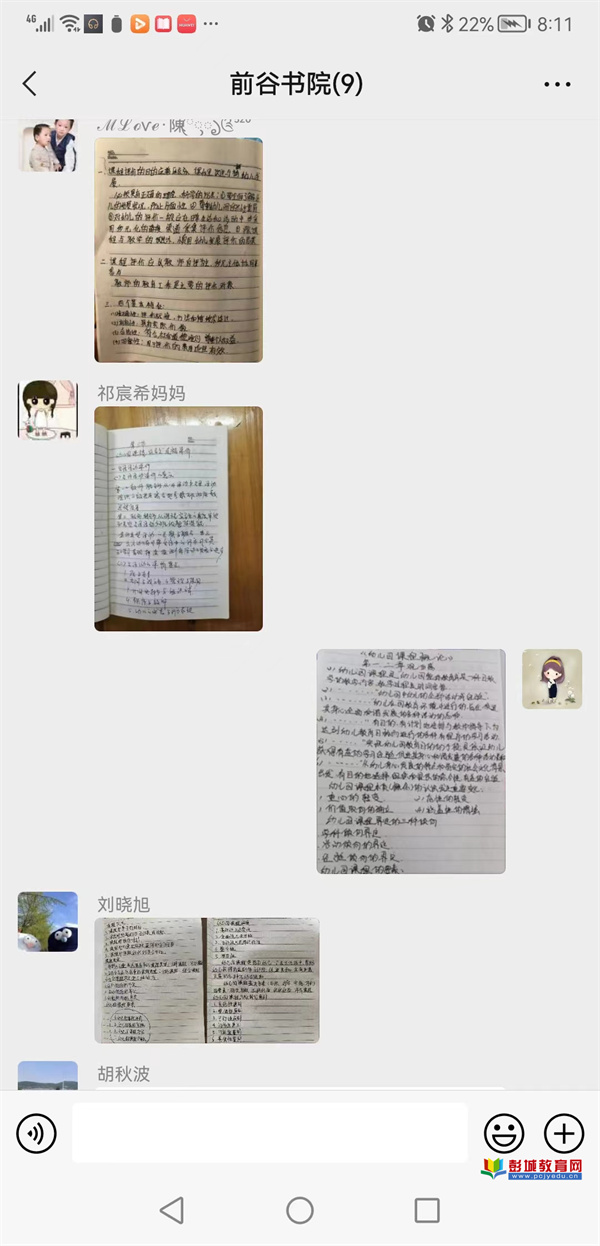Open 刘晓旭's profile avatar
600x1246 pixels.
click(48, 921)
